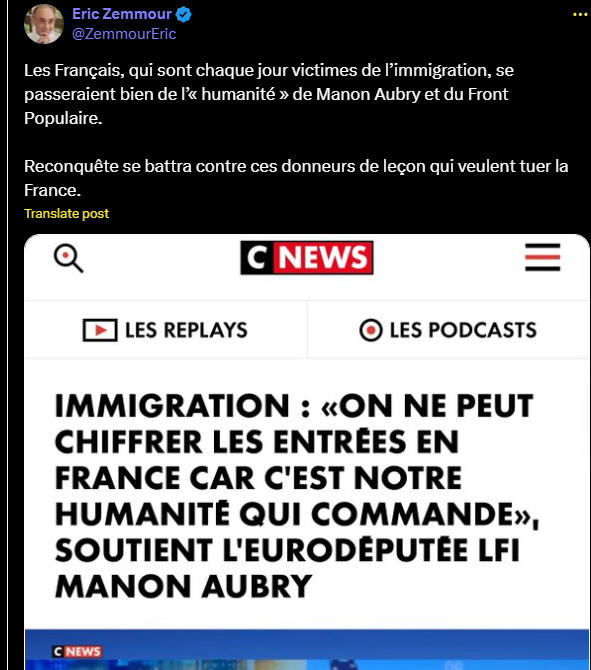Translate post into English

click(x=66, y=213)
